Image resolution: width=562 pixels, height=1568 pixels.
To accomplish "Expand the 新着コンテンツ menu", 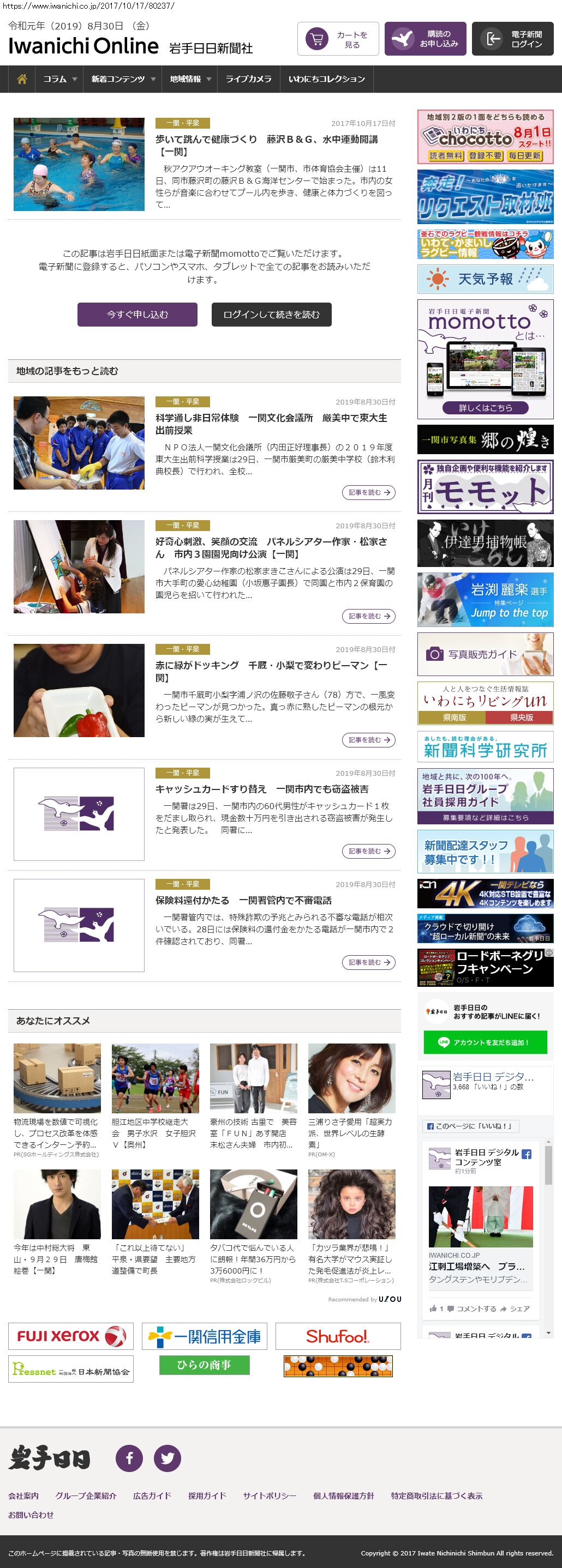I will tap(122, 79).
